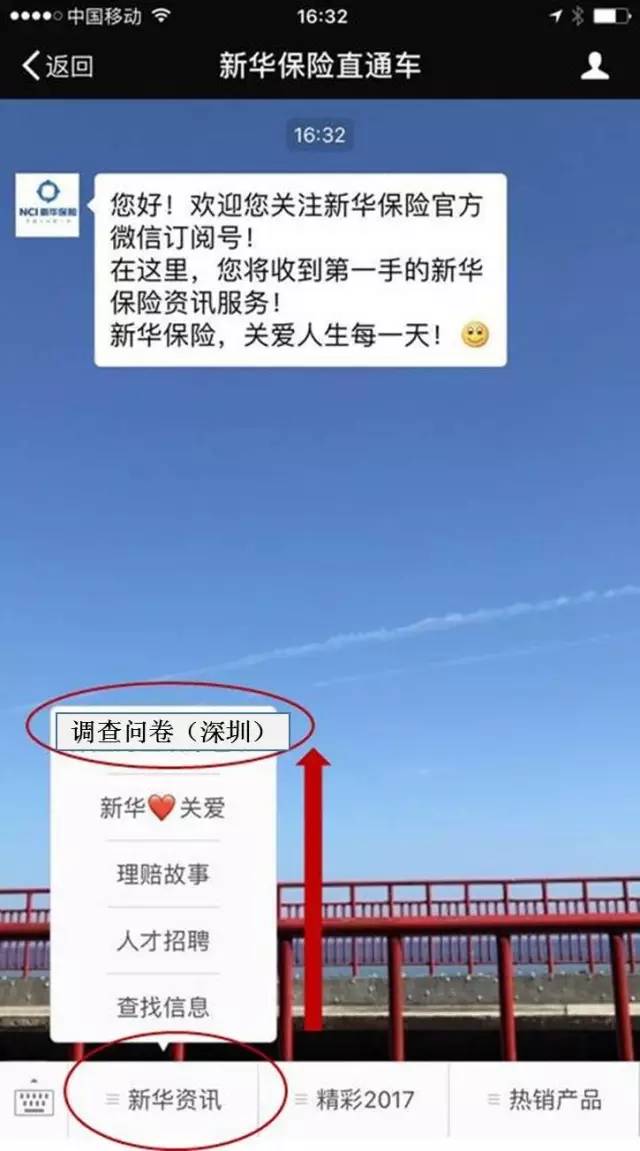640x1151 pixels.
Task: Choose the 人才招聘 option
Action: [x=163, y=940]
